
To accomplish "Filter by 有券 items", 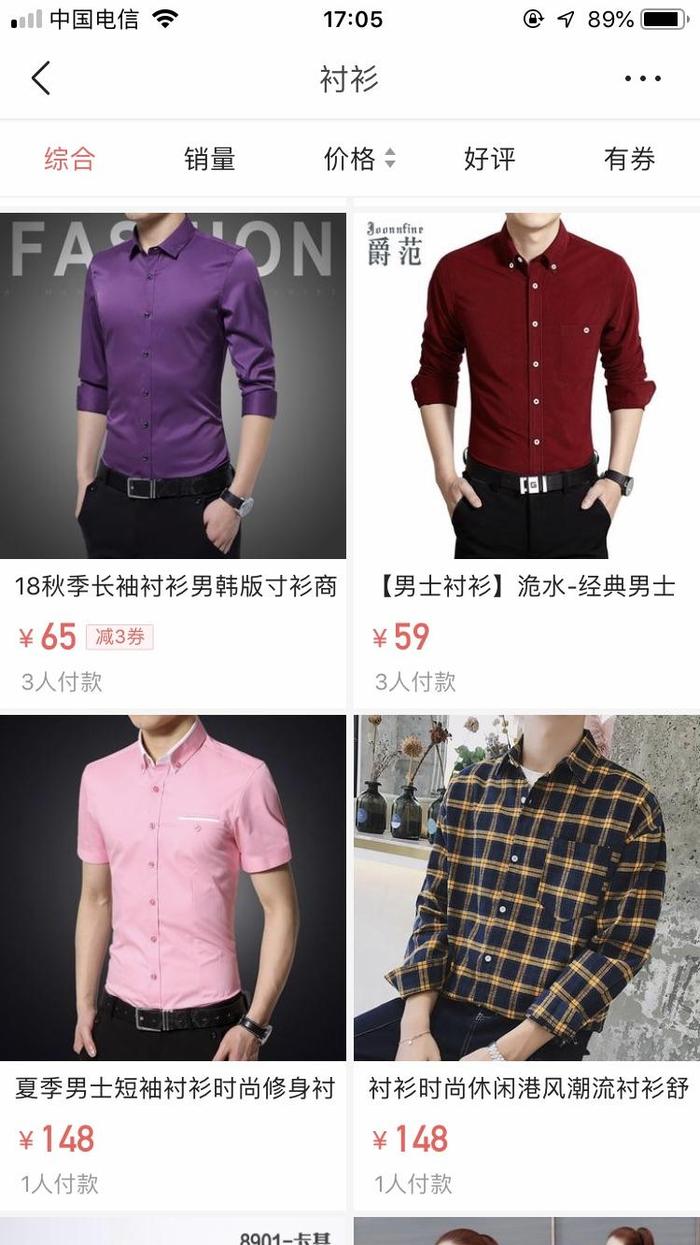I will [629, 158].
